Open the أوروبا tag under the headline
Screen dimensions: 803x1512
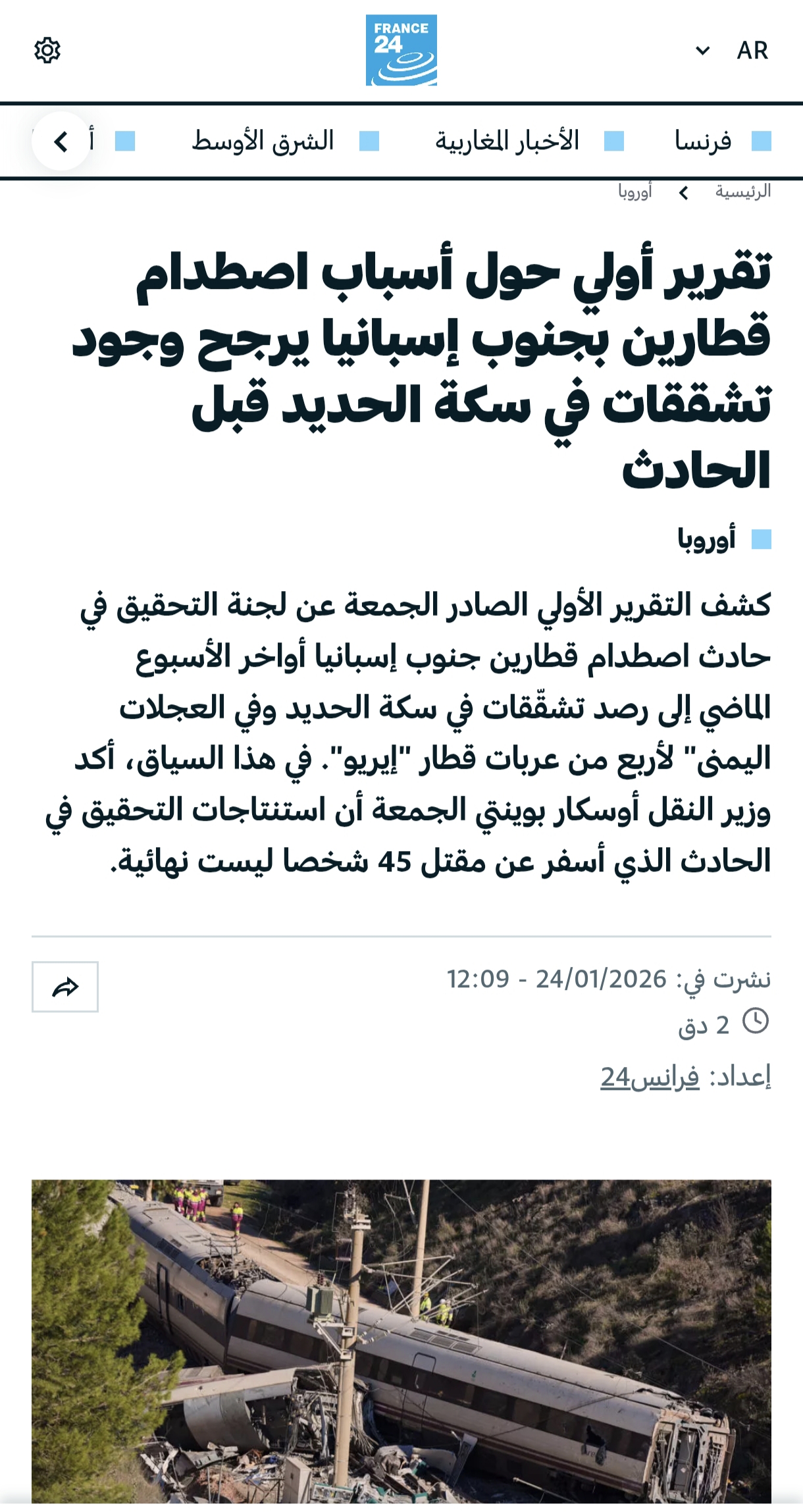click(706, 539)
